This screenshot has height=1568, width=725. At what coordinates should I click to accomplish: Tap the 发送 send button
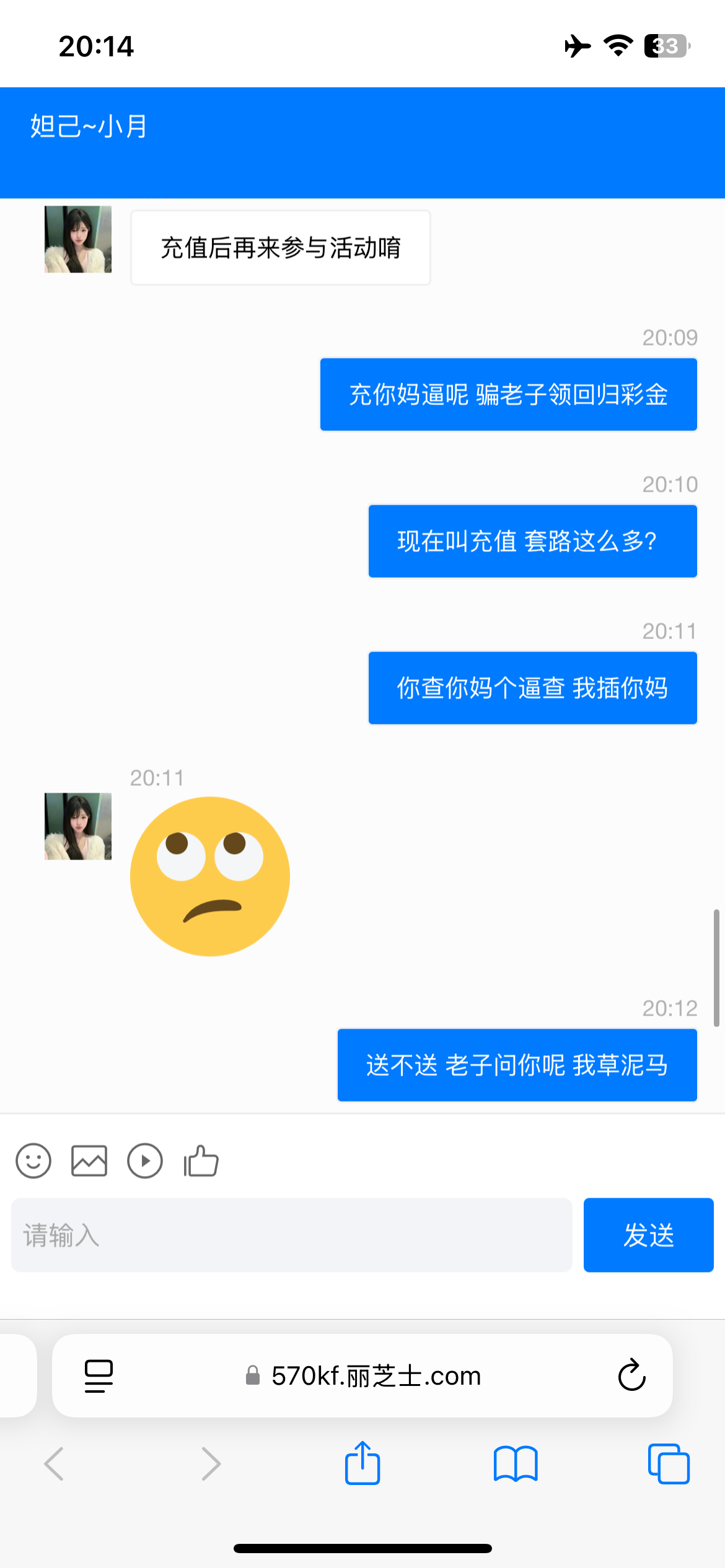coord(648,1235)
